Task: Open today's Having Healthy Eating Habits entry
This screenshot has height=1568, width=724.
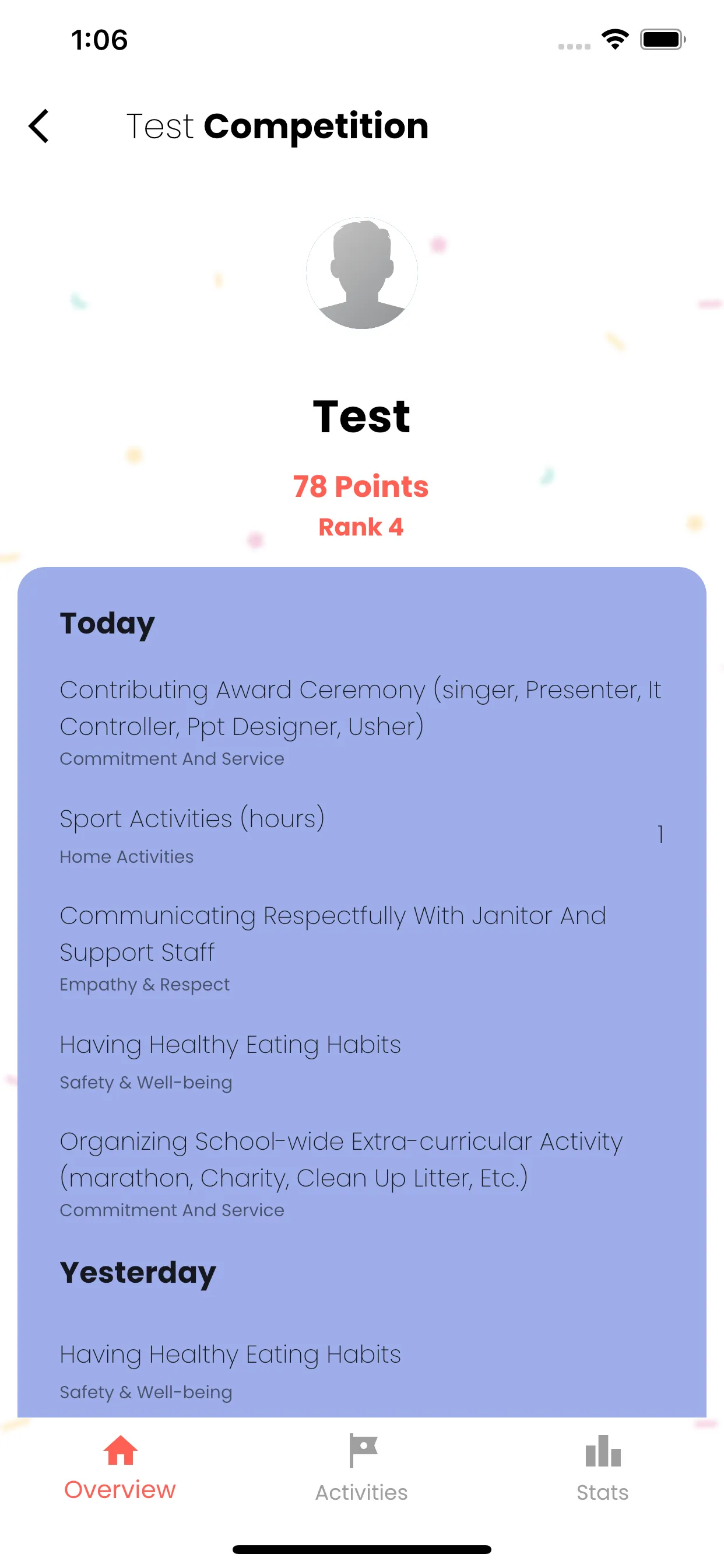Action: pos(361,1061)
